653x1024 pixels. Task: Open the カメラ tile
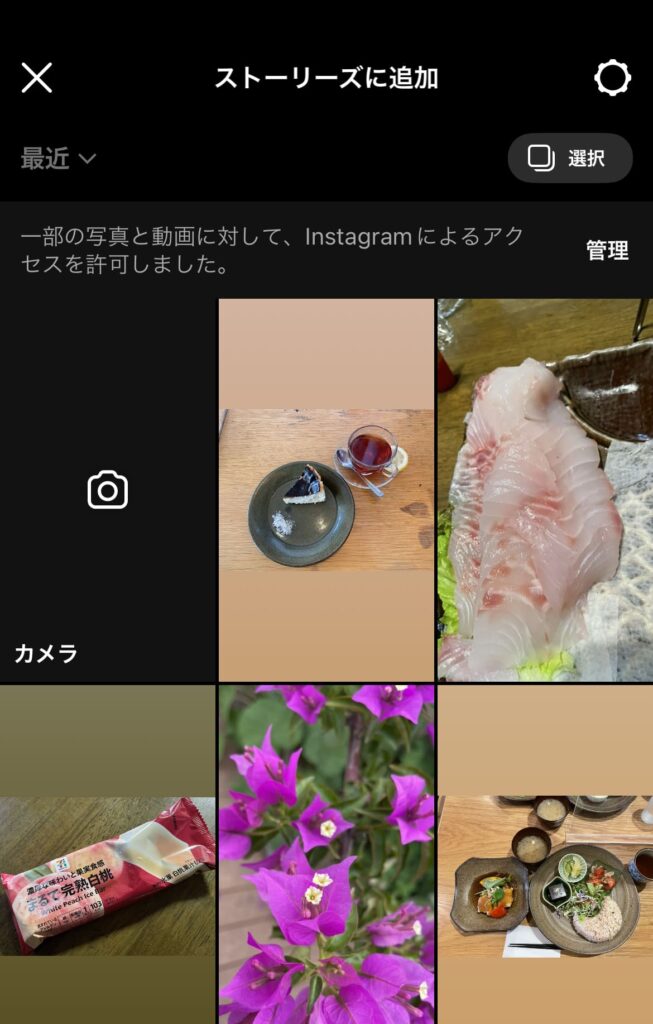pyautogui.click(x=108, y=490)
